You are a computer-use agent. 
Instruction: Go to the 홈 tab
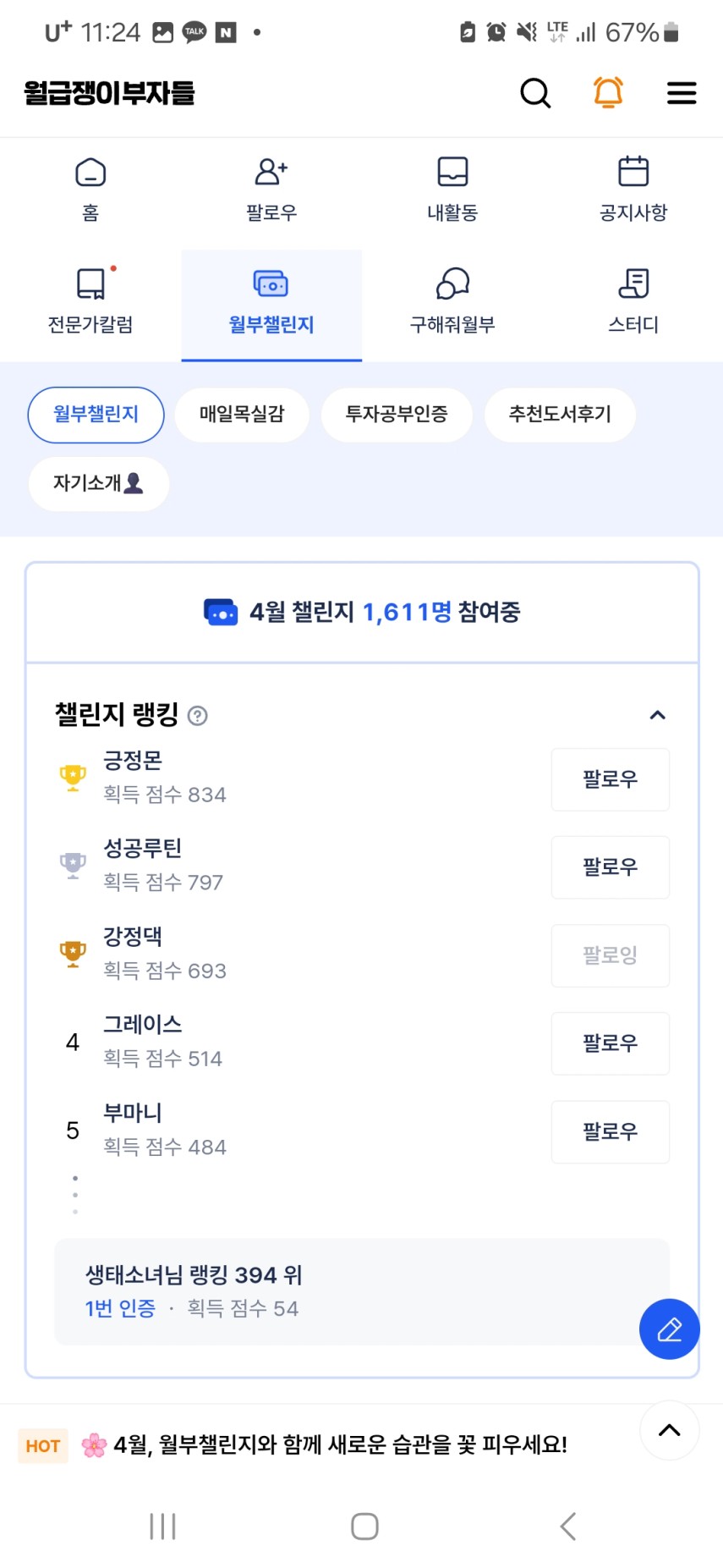coord(90,190)
